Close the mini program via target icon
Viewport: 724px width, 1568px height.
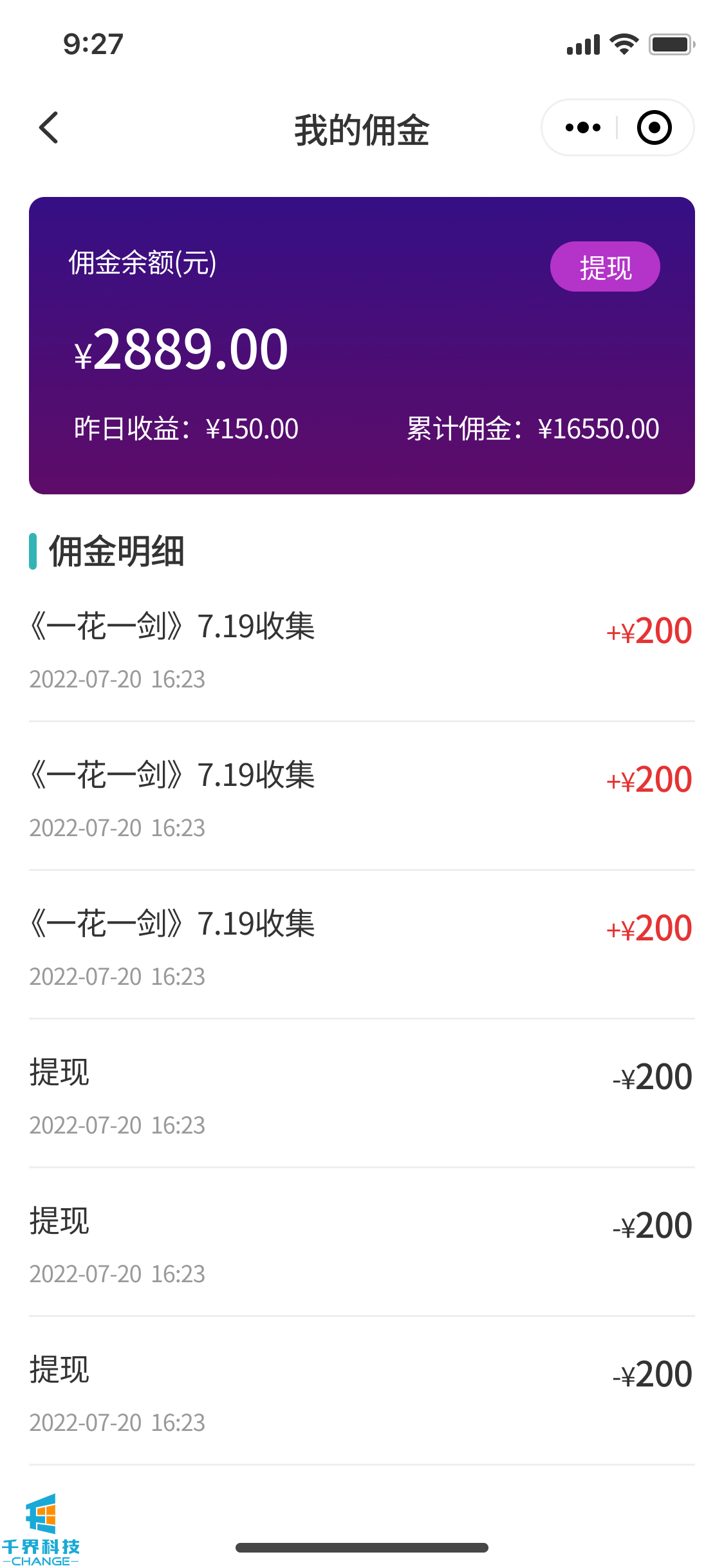tap(654, 127)
